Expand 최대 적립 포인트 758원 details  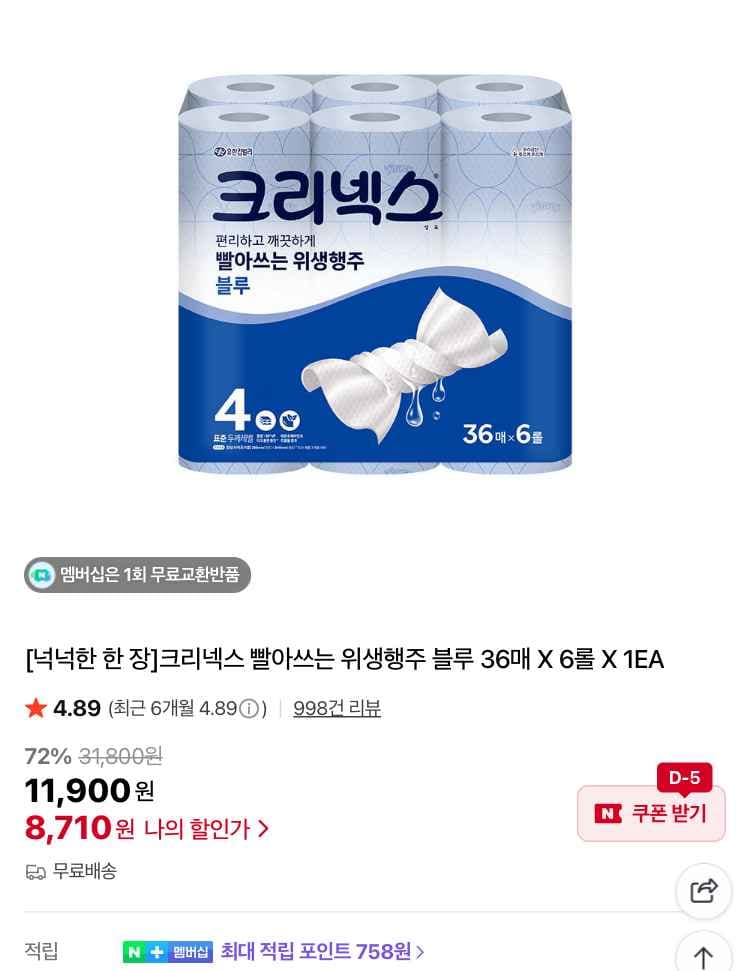pyautogui.click(x=320, y=951)
